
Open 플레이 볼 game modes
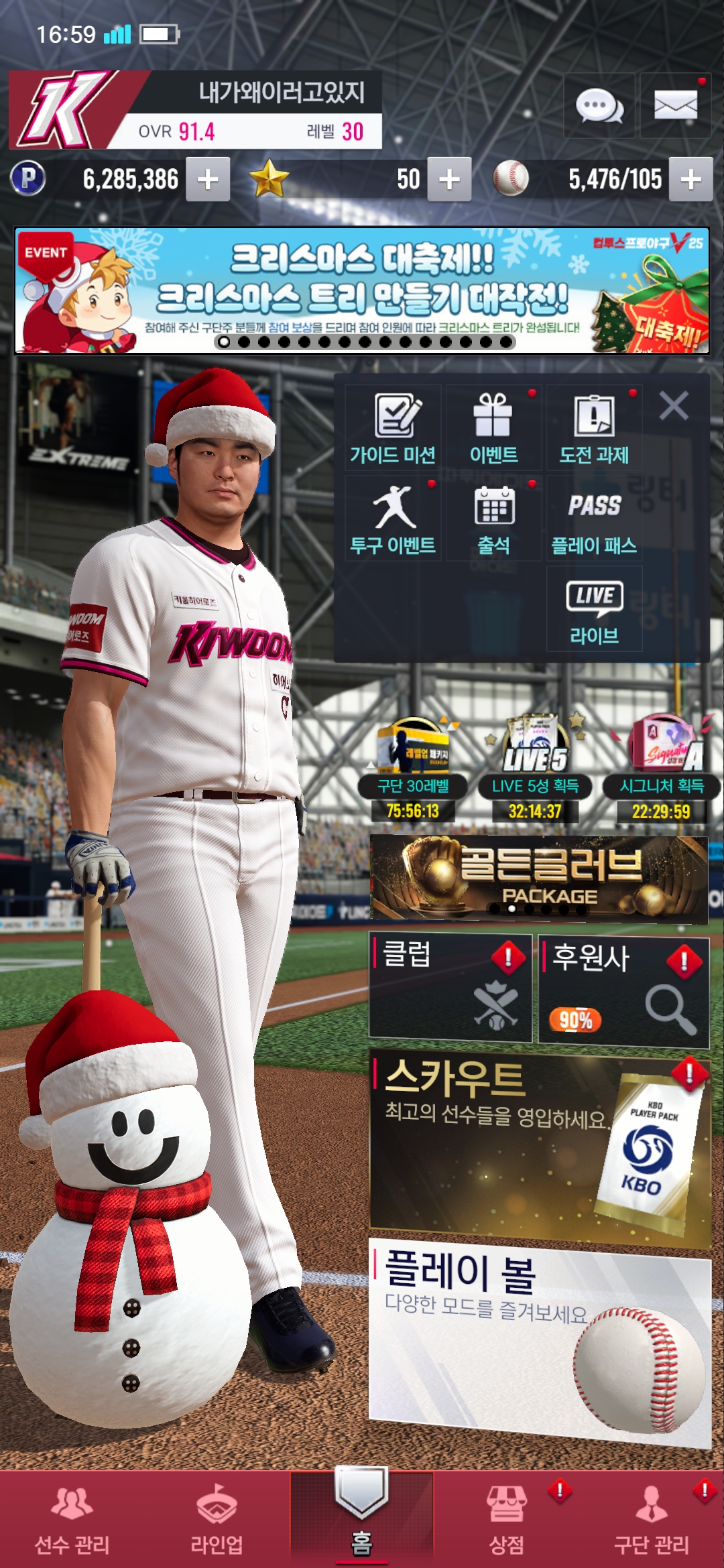coord(540,1340)
